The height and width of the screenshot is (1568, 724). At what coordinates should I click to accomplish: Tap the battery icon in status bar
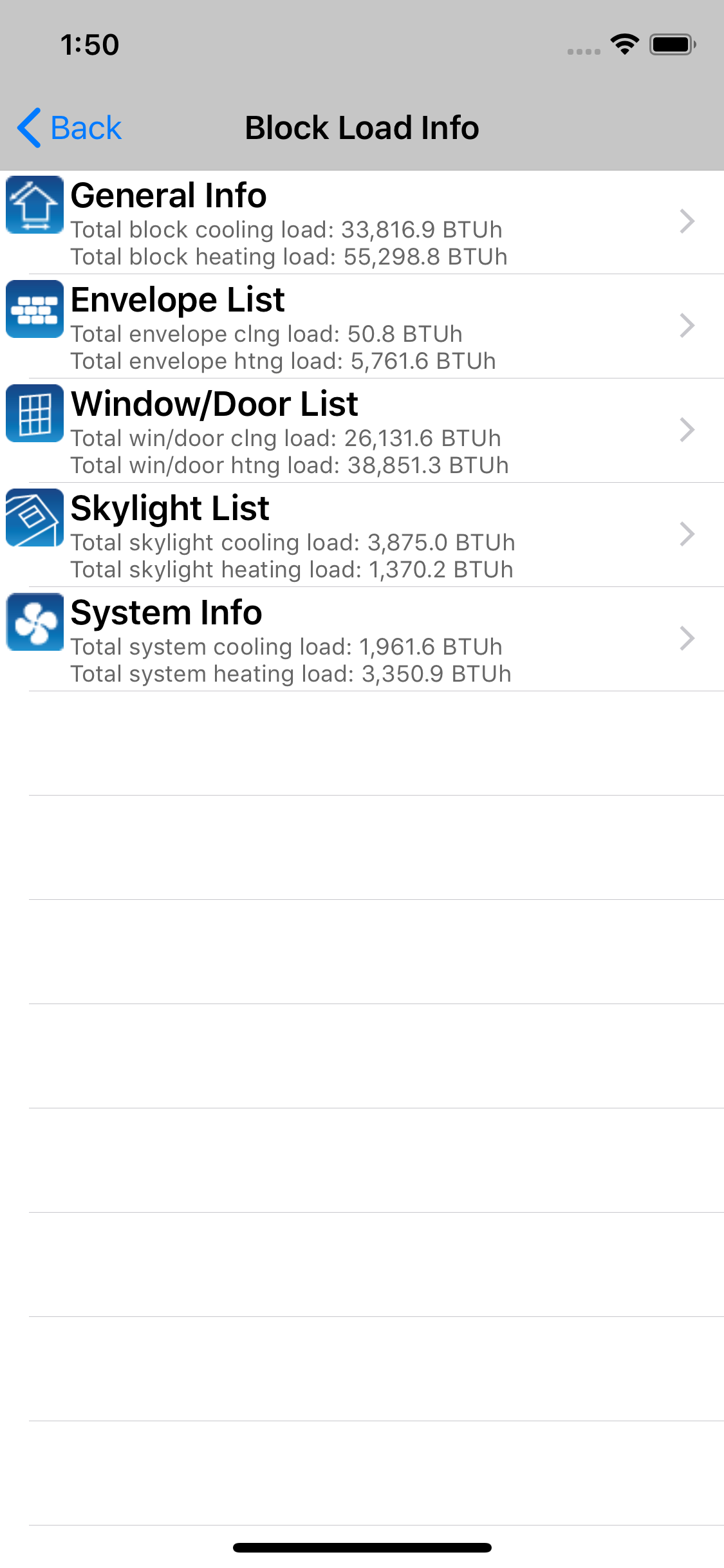(x=672, y=44)
